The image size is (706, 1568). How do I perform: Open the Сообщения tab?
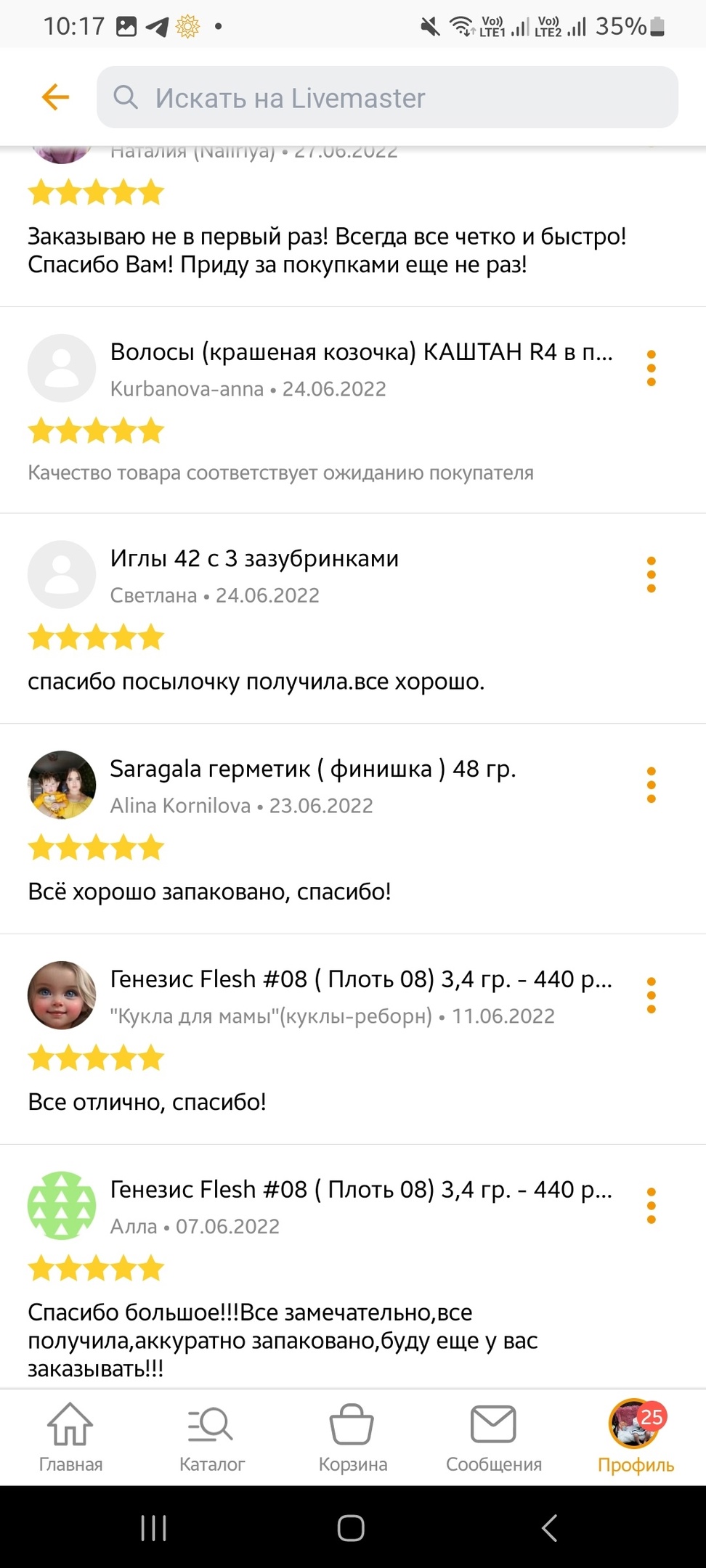click(x=494, y=1439)
